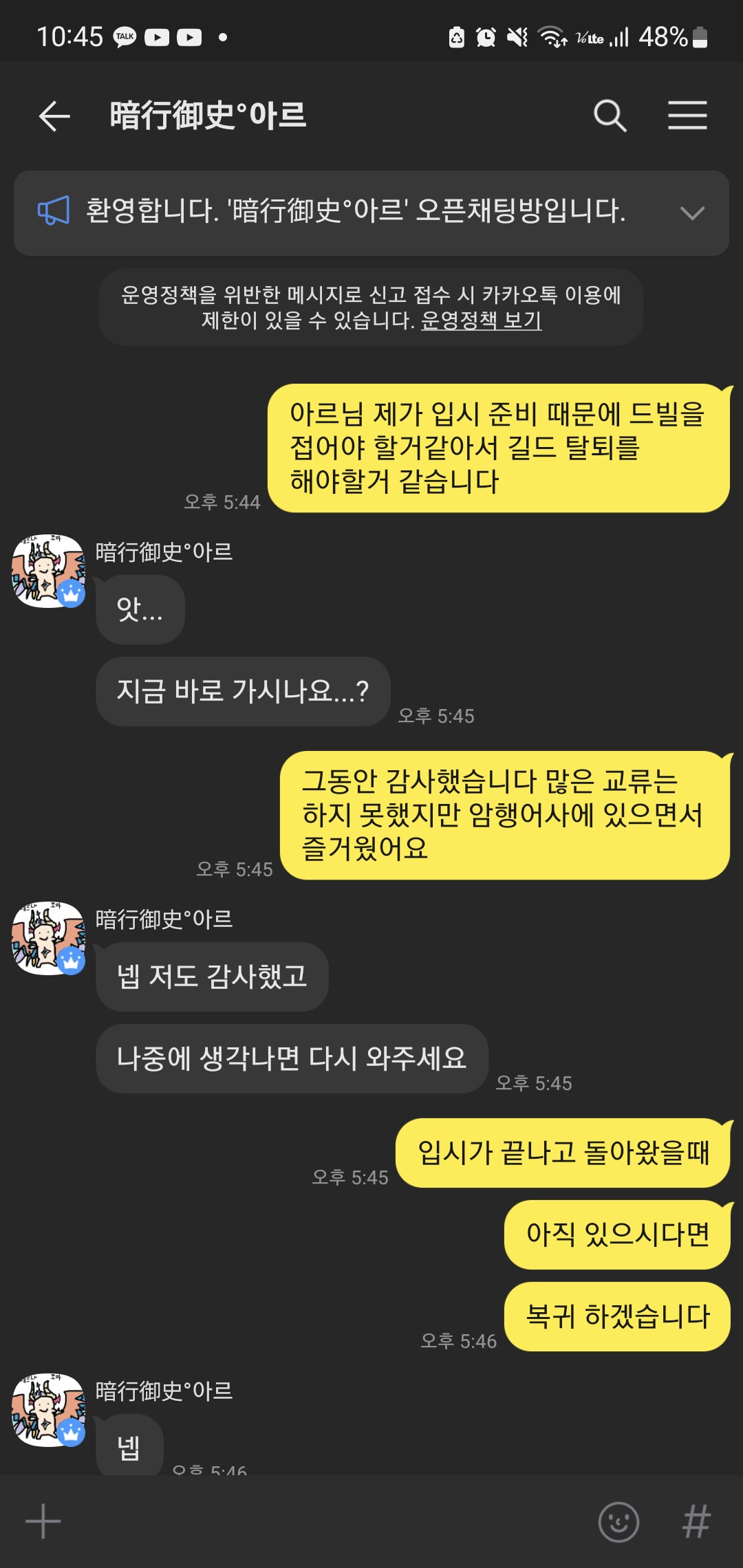Search within this chat
Screen dimensions: 743x1568
610,116
